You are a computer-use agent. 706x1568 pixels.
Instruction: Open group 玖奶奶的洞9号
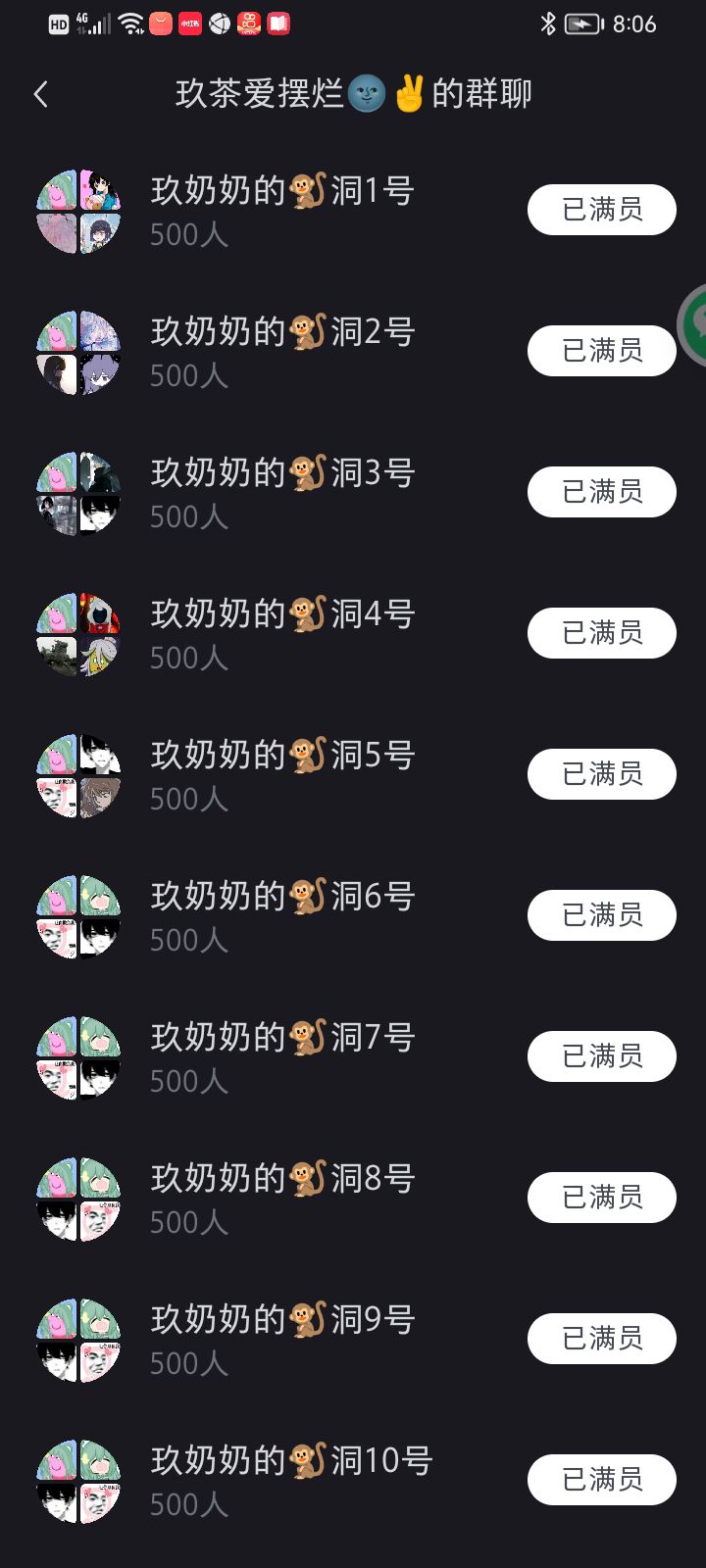coord(282,1339)
